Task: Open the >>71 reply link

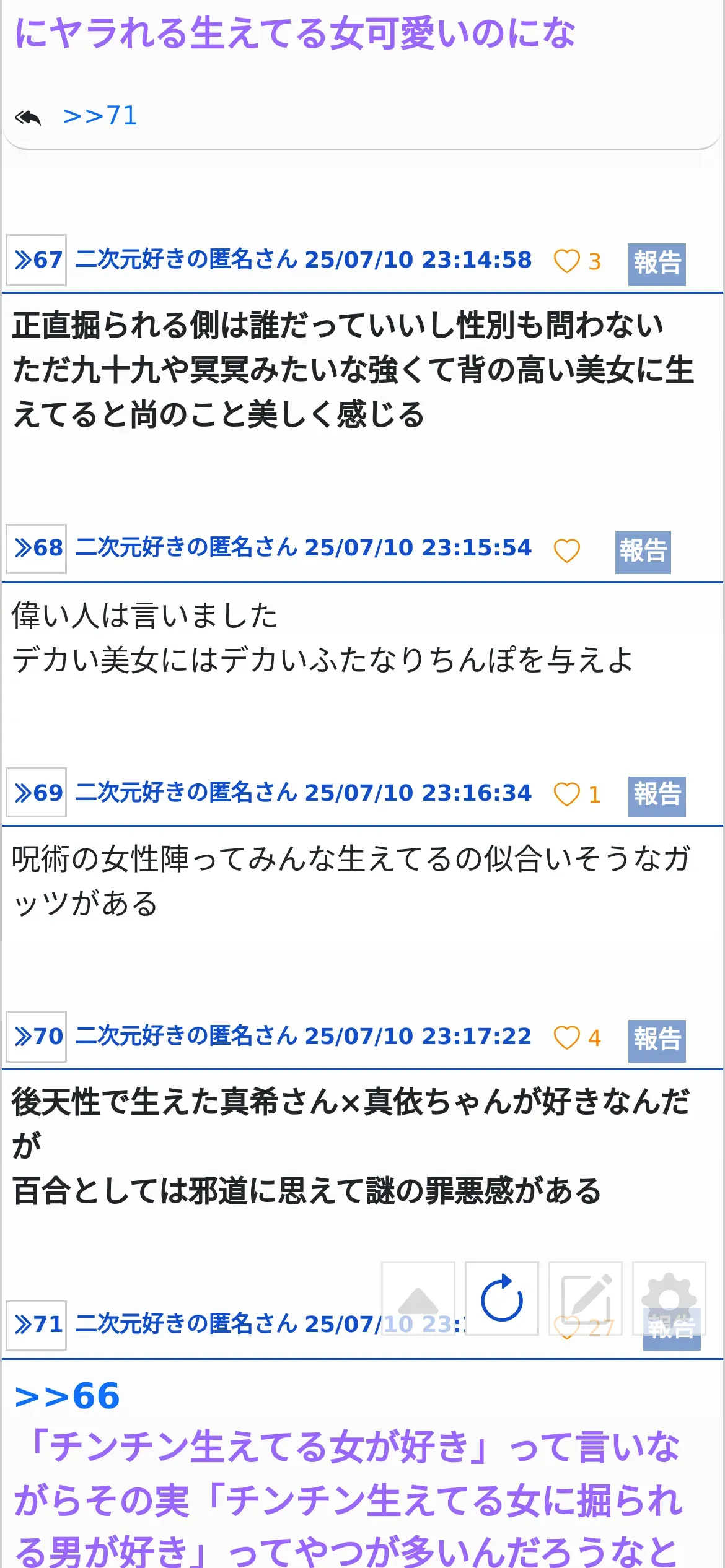Action: click(x=100, y=116)
